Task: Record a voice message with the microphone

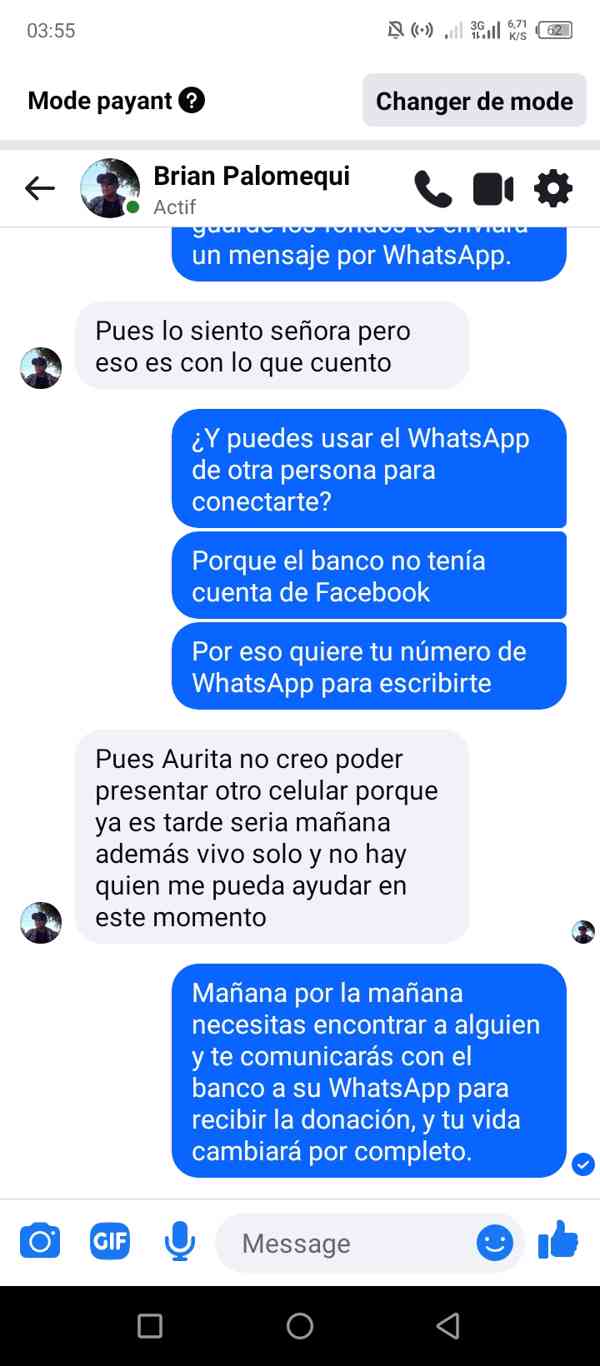Action: [x=180, y=1242]
